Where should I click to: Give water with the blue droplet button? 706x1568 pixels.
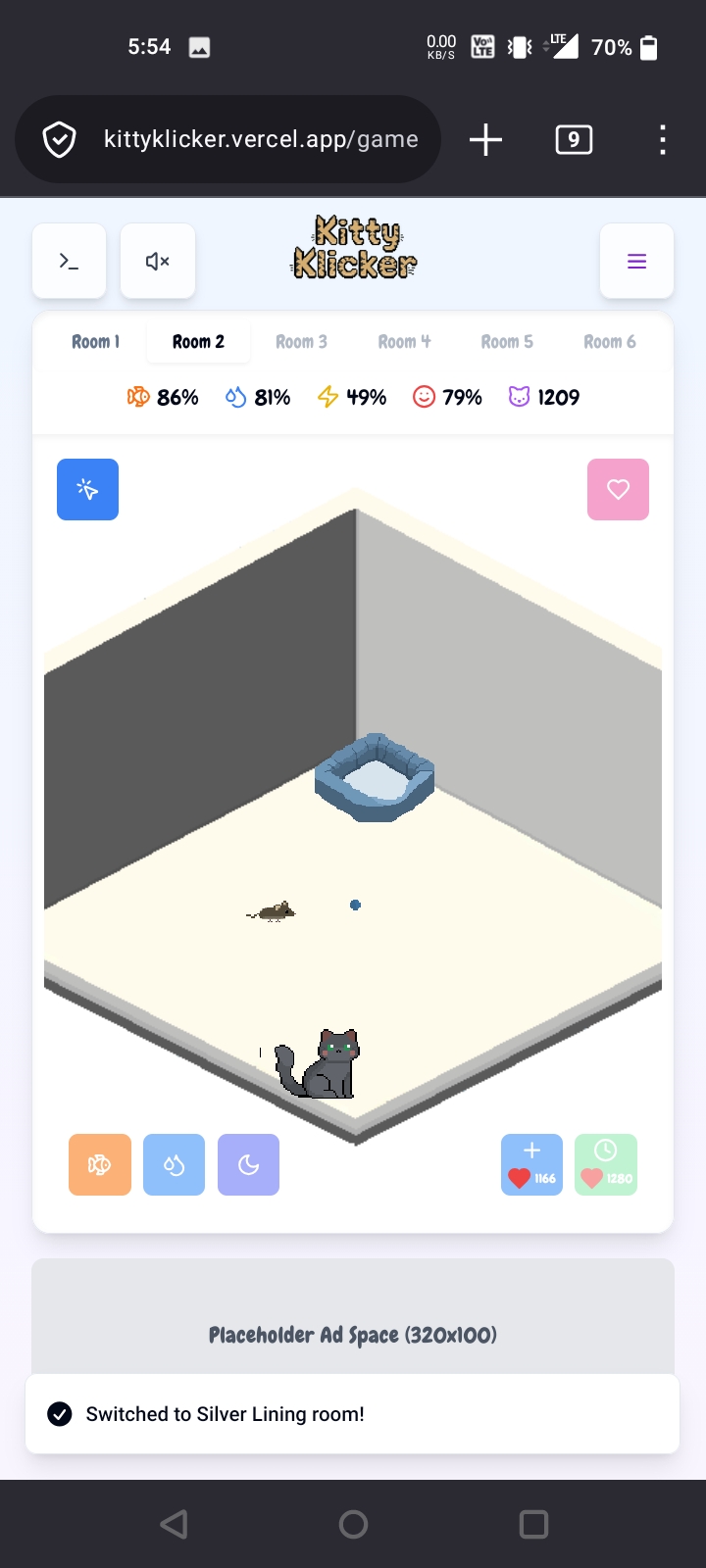click(174, 1164)
